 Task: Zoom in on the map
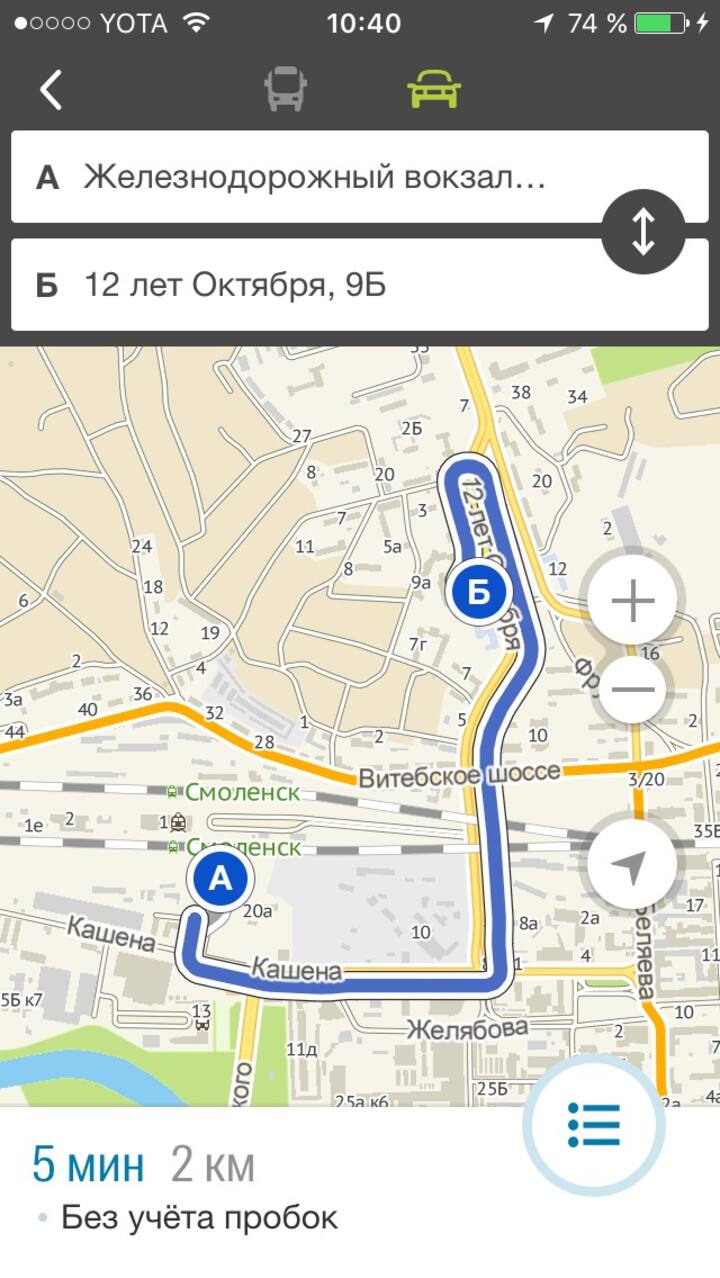click(x=633, y=602)
